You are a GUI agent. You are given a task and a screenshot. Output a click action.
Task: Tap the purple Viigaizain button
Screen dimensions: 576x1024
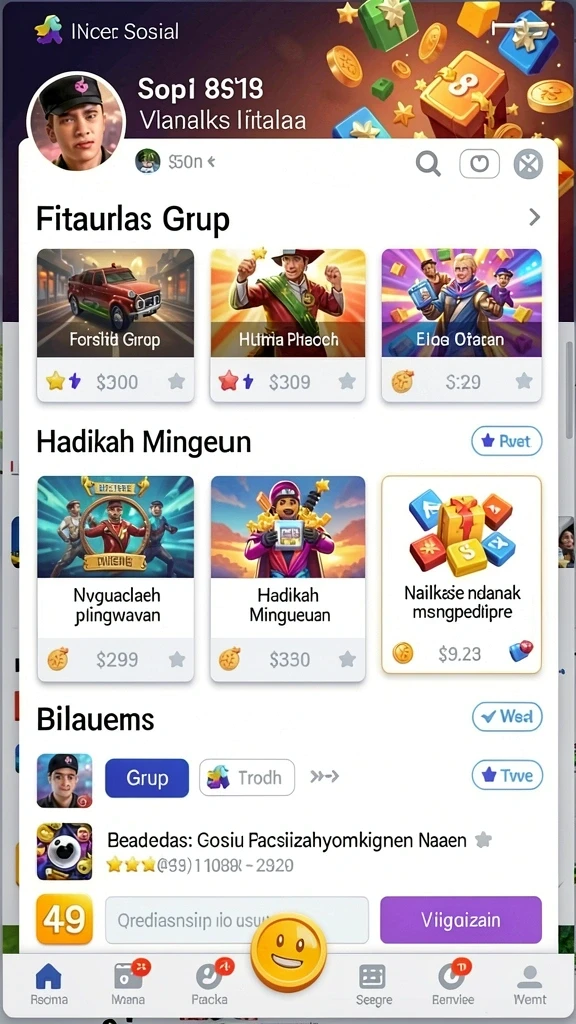tap(461, 920)
